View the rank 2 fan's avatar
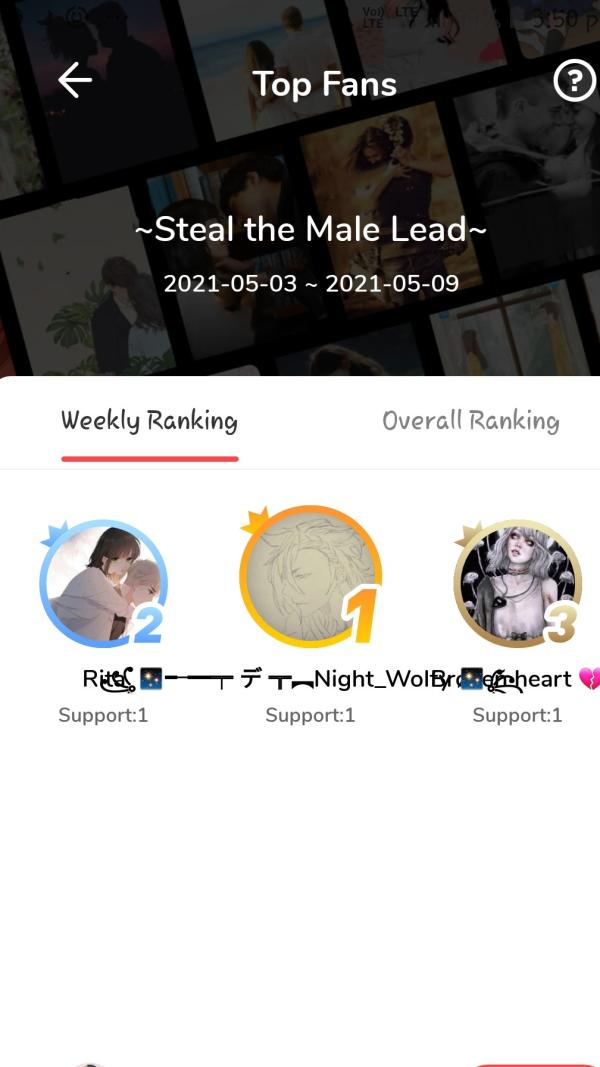The image size is (600, 1067). point(103,583)
